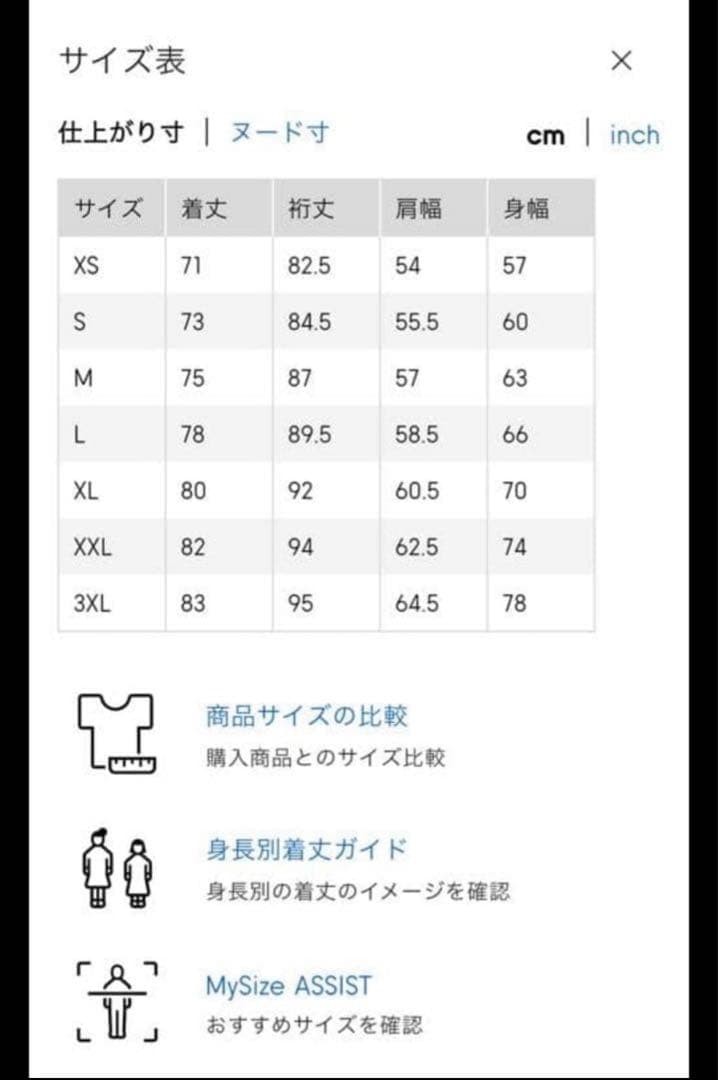This screenshot has width=718, height=1080.
Task: Switch to the ヌード寸 tab
Action: point(279,132)
